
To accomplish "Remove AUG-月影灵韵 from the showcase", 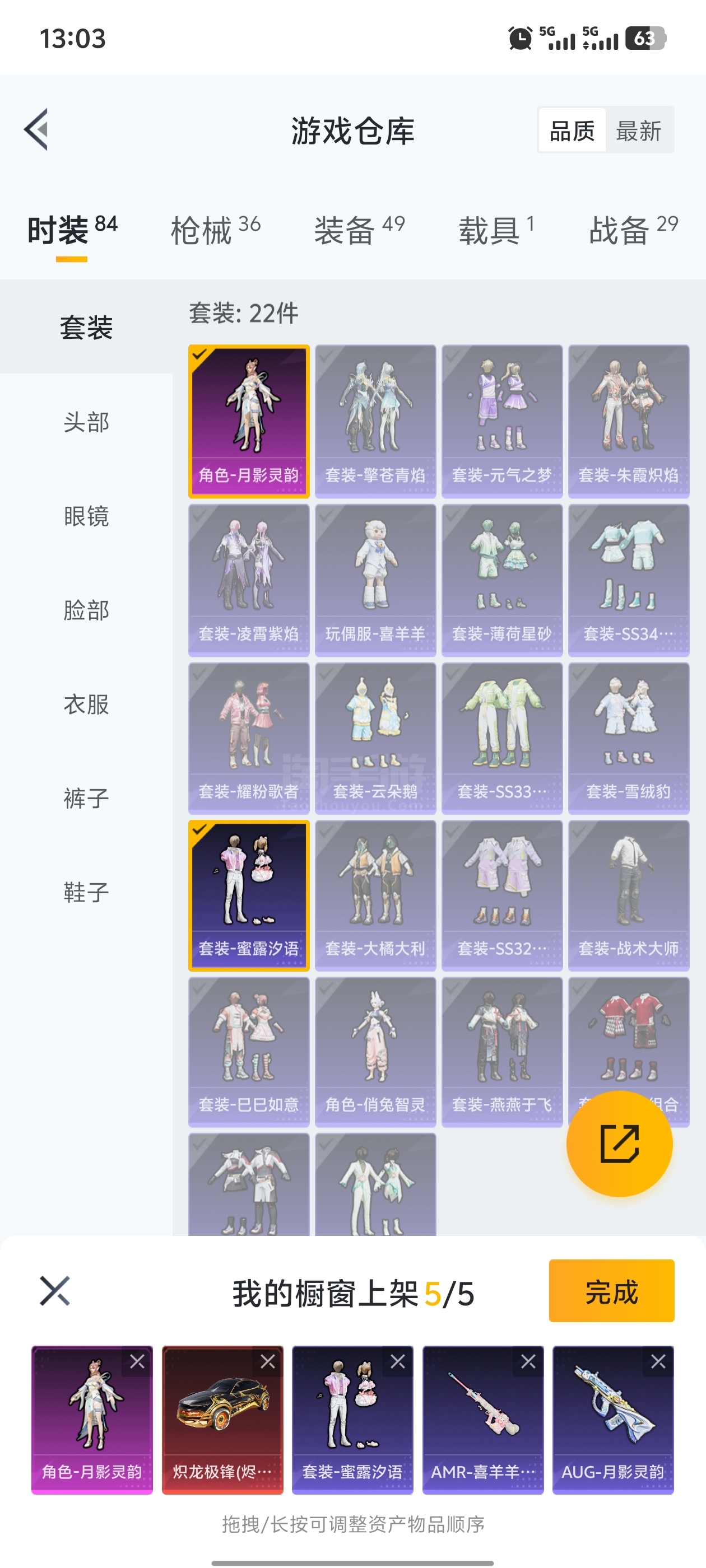I will pyautogui.click(x=658, y=1362).
